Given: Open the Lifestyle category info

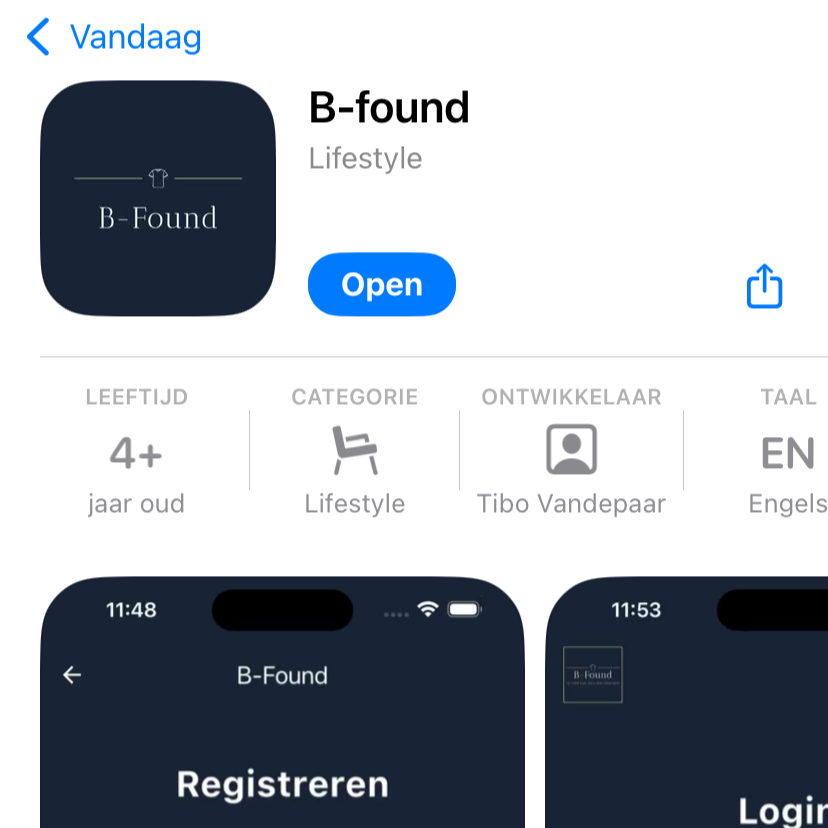Looking at the screenshot, I should tap(354, 452).
